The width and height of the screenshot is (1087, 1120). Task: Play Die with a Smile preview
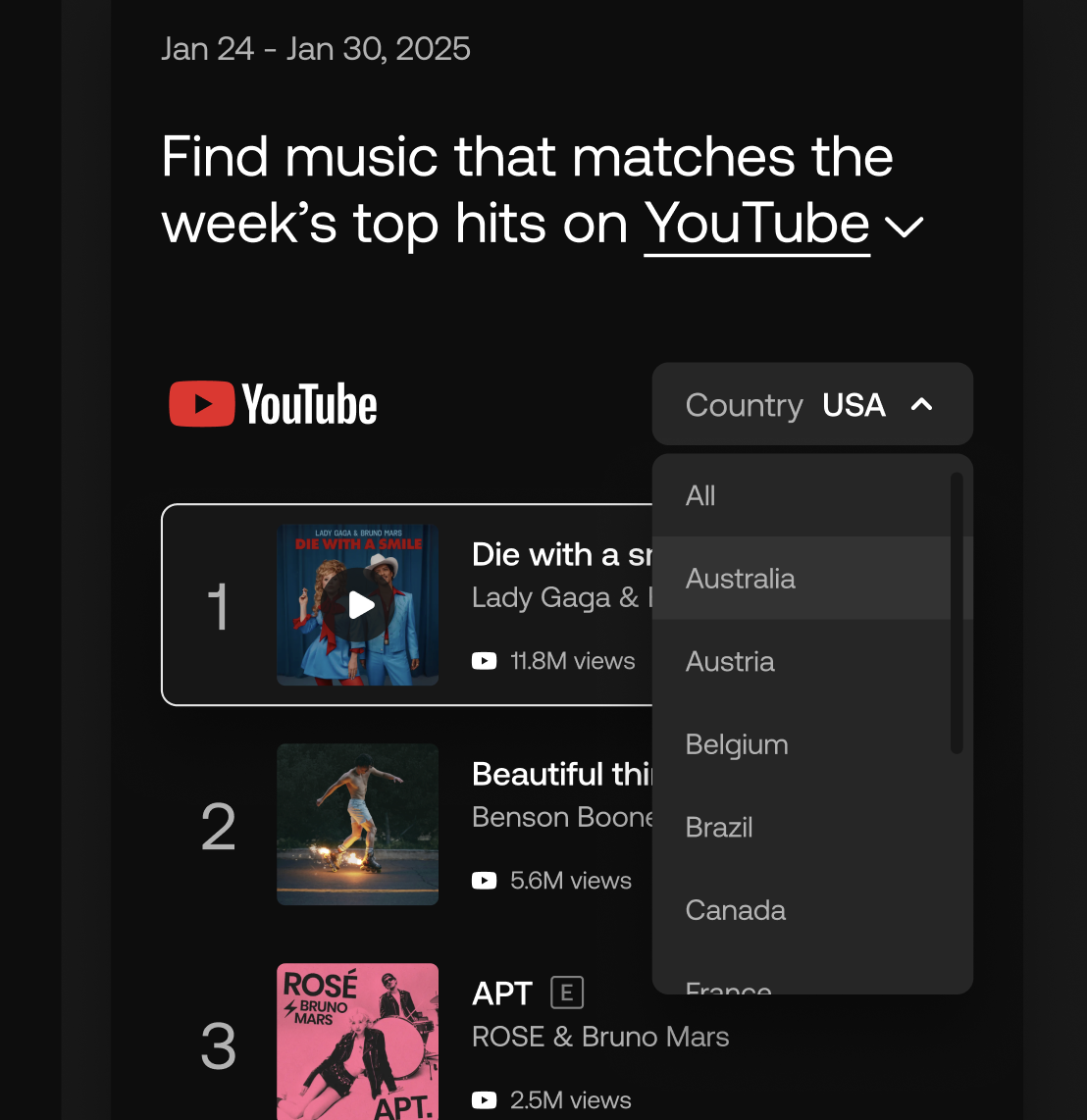361,605
